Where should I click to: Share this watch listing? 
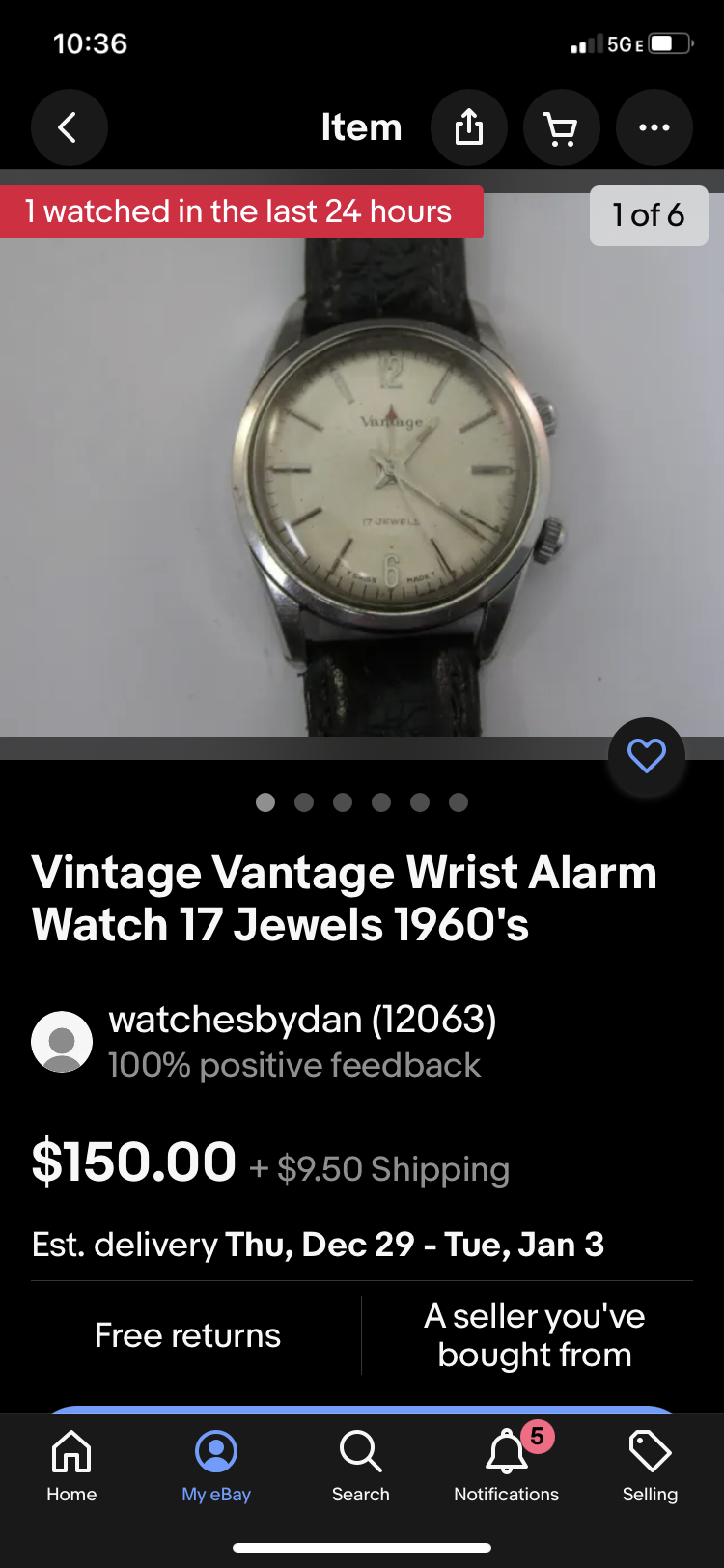click(x=469, y=127)
